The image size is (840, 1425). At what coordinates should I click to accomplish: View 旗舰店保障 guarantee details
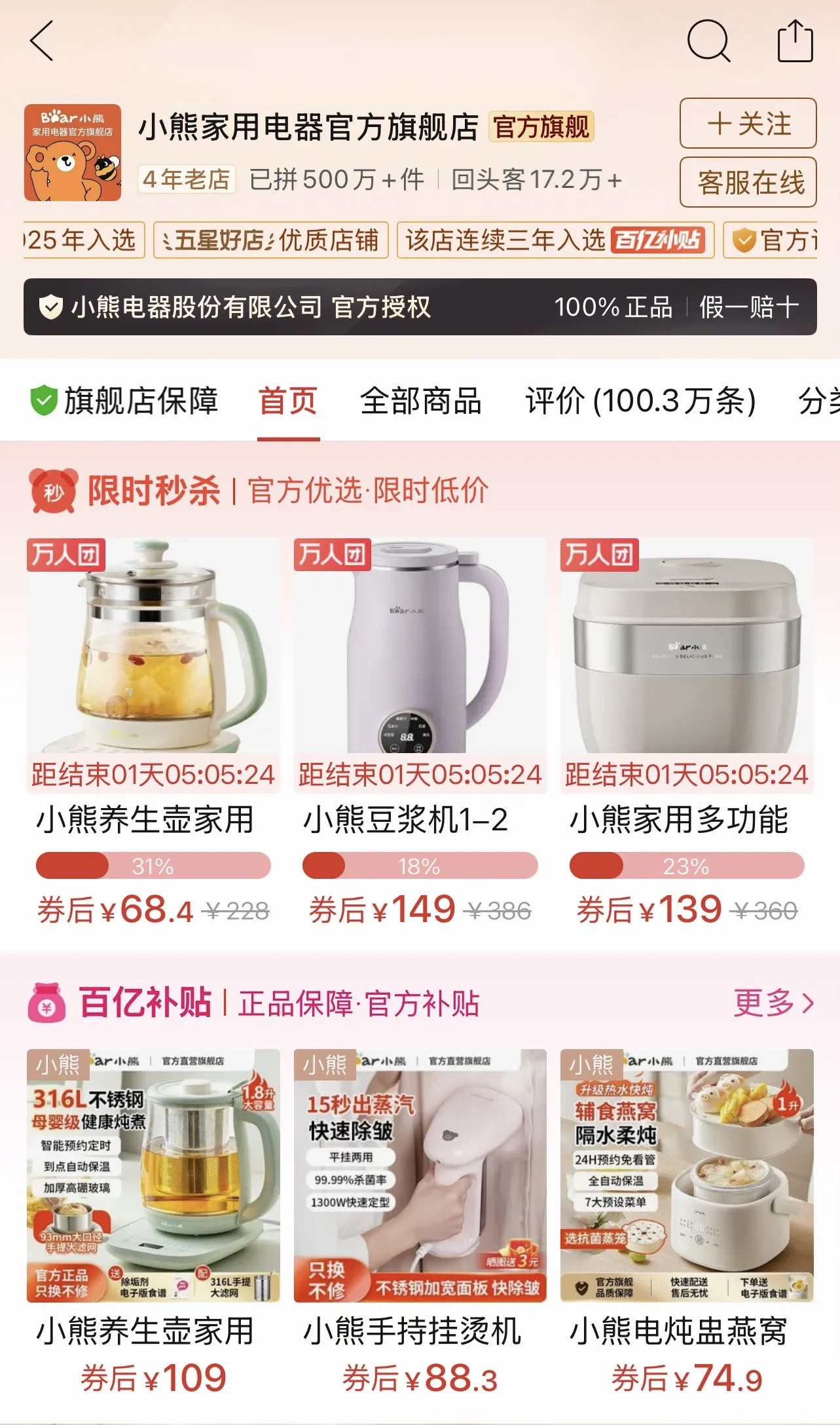124,401
